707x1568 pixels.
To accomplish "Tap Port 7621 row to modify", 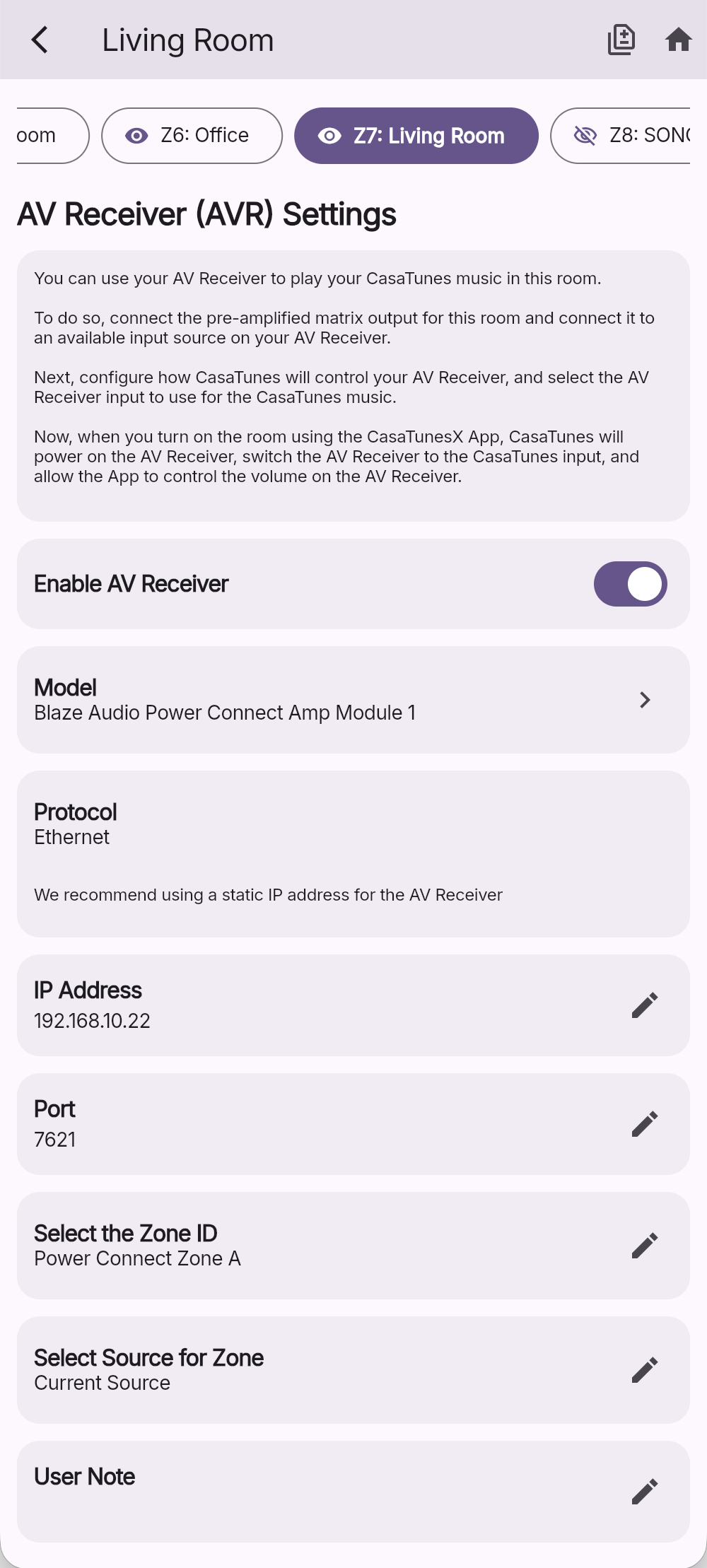I will coord(353,1123).
